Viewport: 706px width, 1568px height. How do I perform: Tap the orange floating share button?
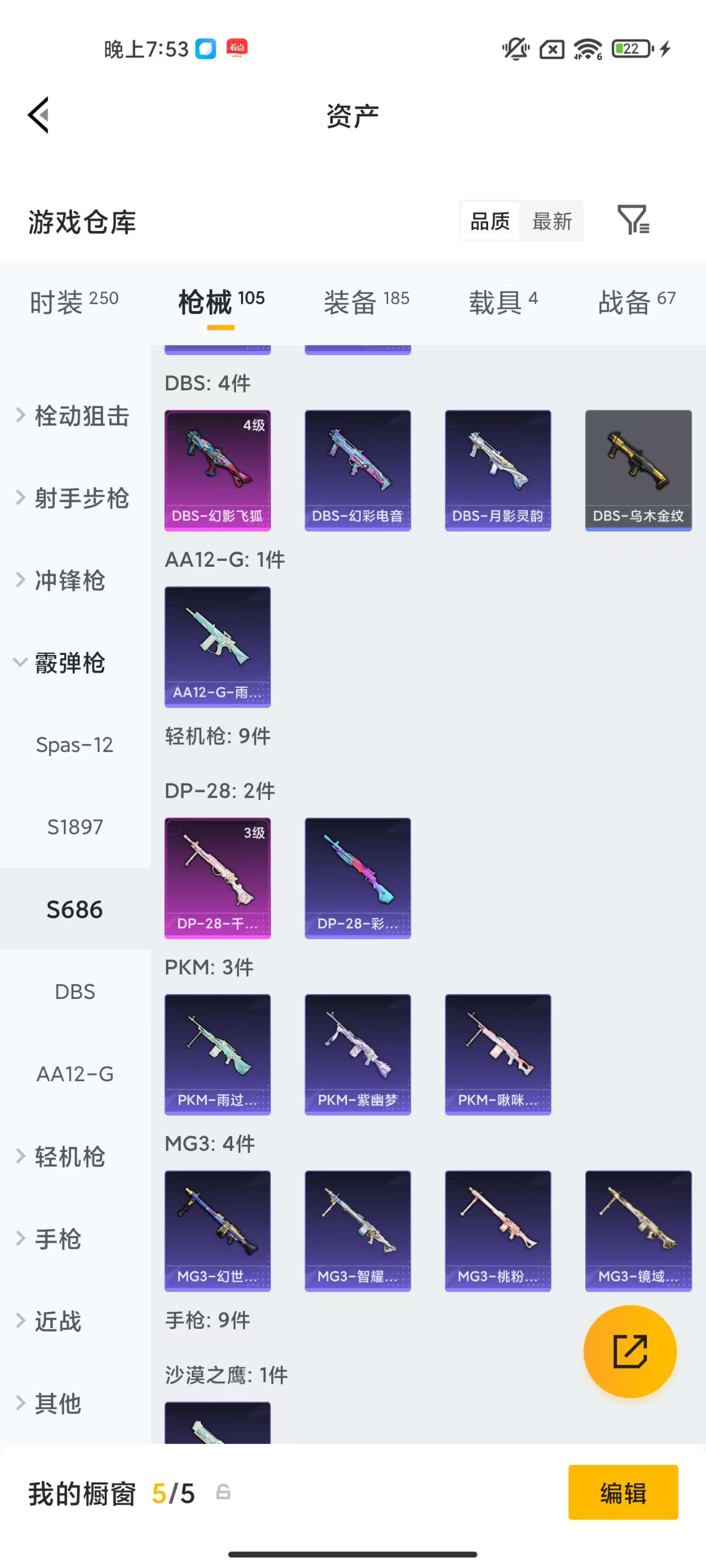pos(630,1351)
